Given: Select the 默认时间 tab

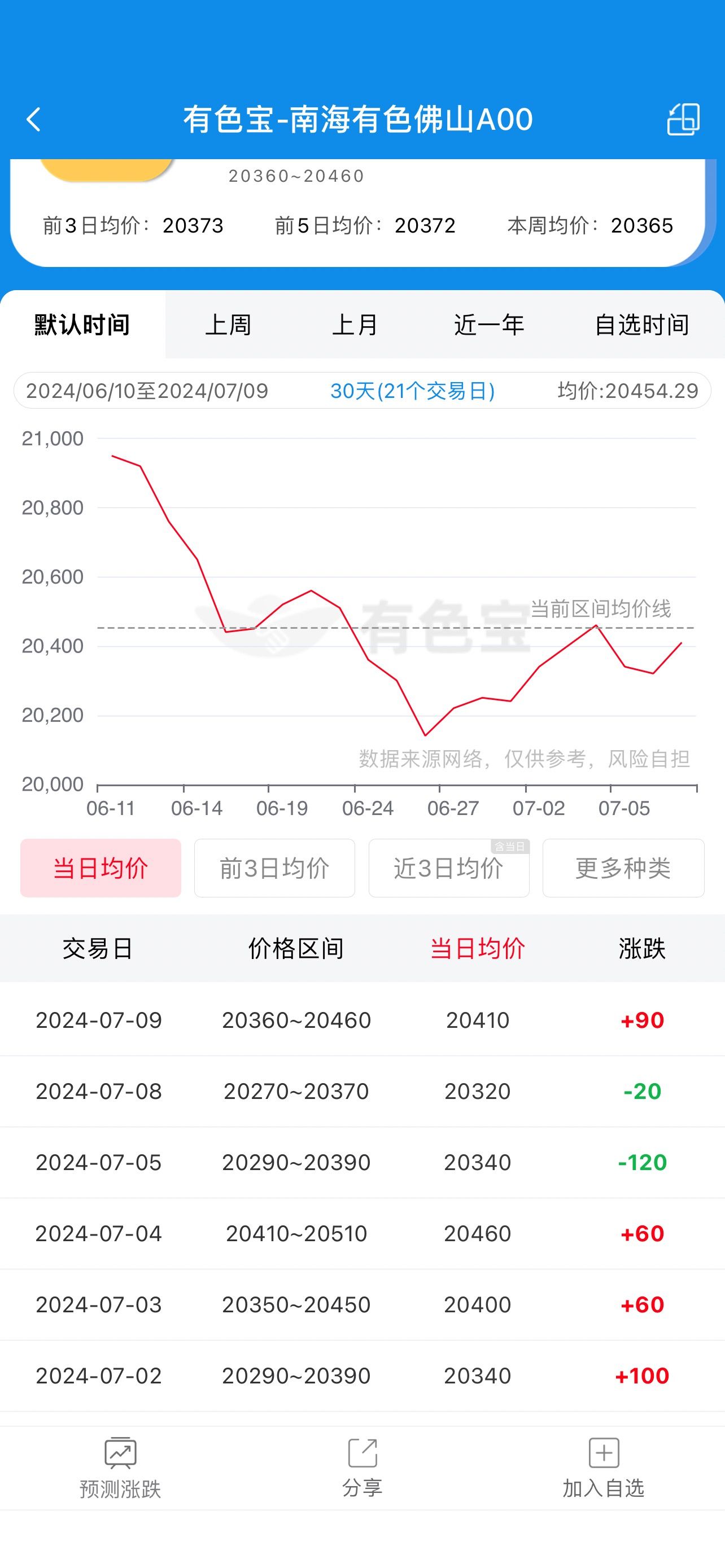Looking at the screenshot, I should pos(82,325).
